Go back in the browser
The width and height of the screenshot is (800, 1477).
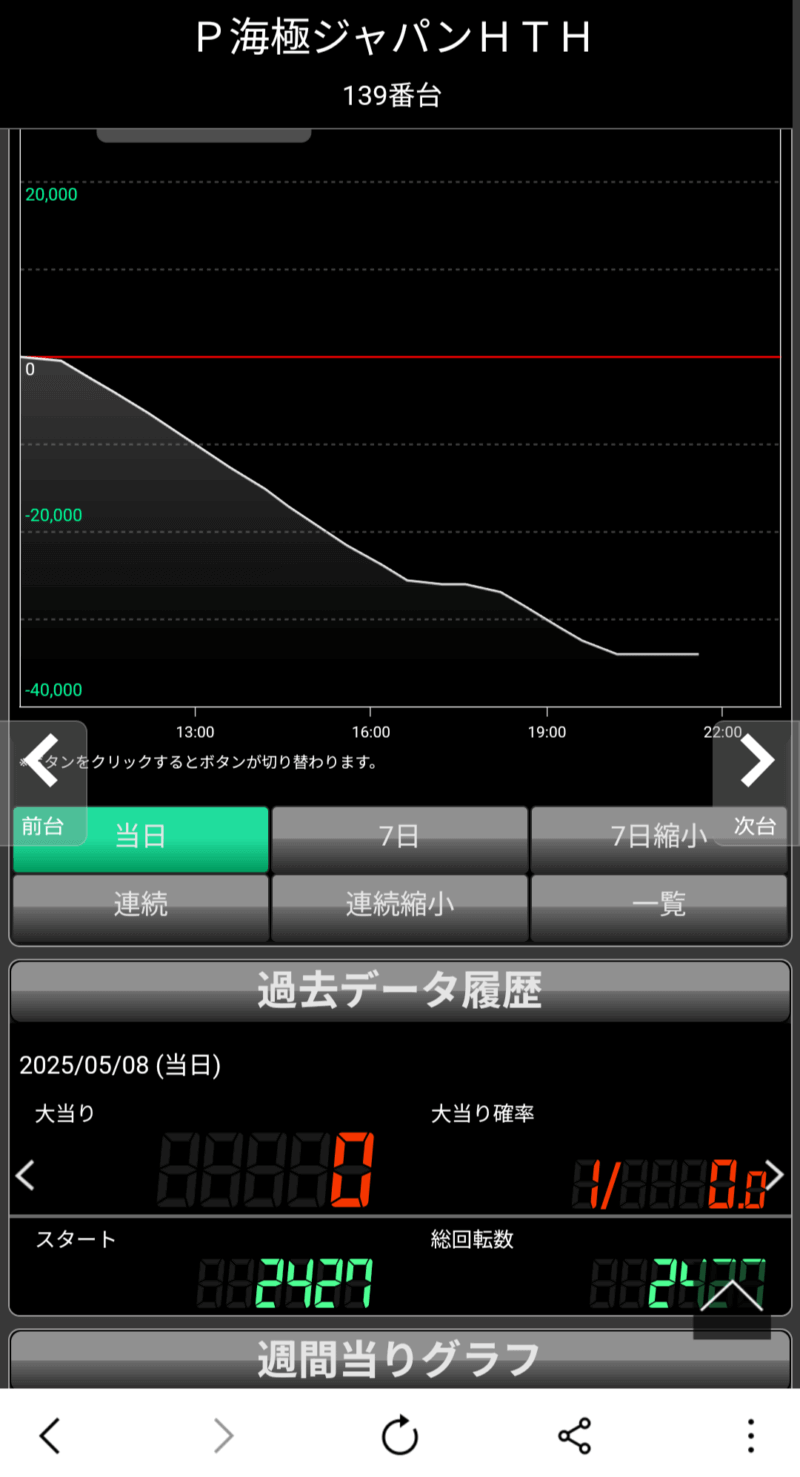coord(50,1436)
